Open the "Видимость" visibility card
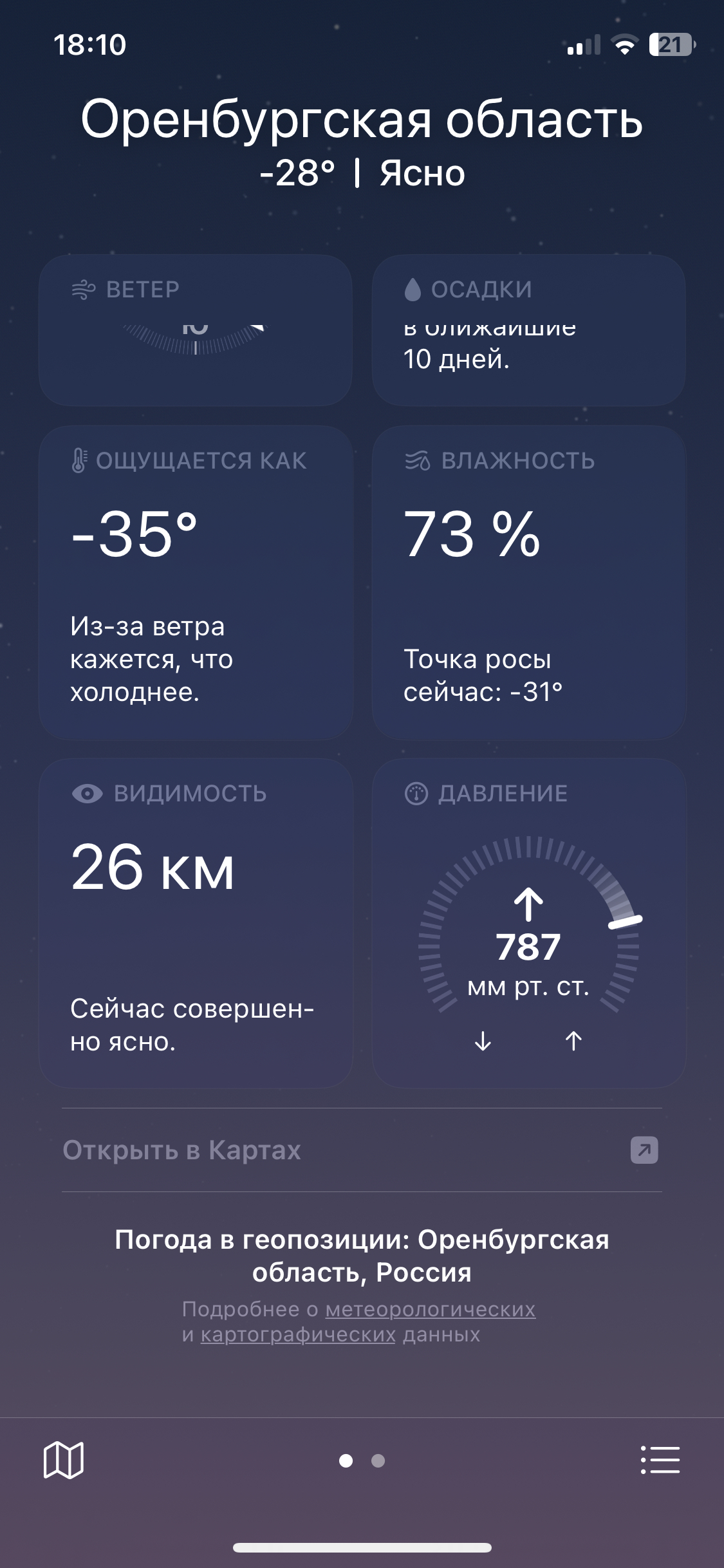Screen dimensions: 724x1568 tap(196, 922)
